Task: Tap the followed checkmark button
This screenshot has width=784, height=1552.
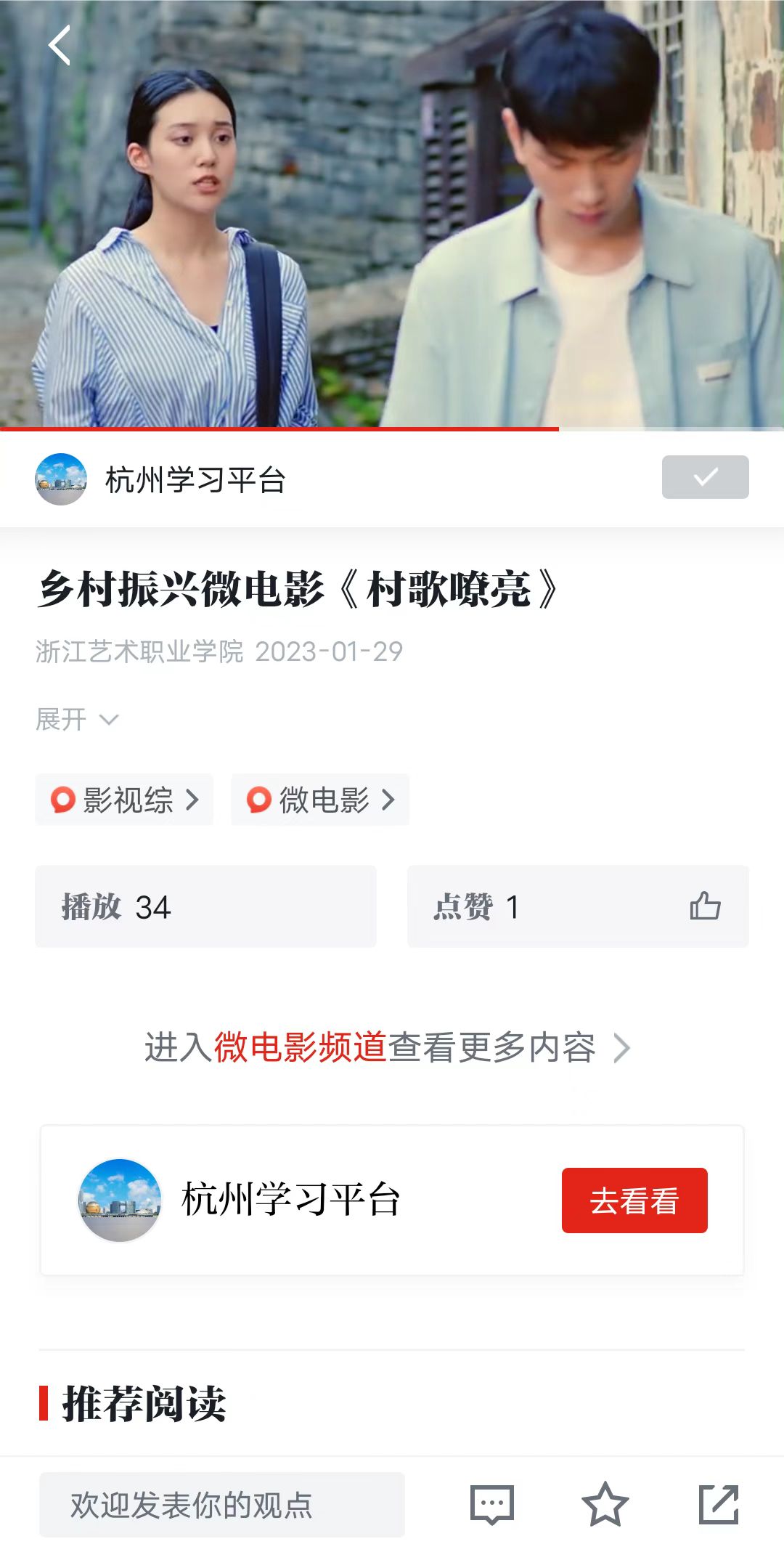Action: [705, 477]
